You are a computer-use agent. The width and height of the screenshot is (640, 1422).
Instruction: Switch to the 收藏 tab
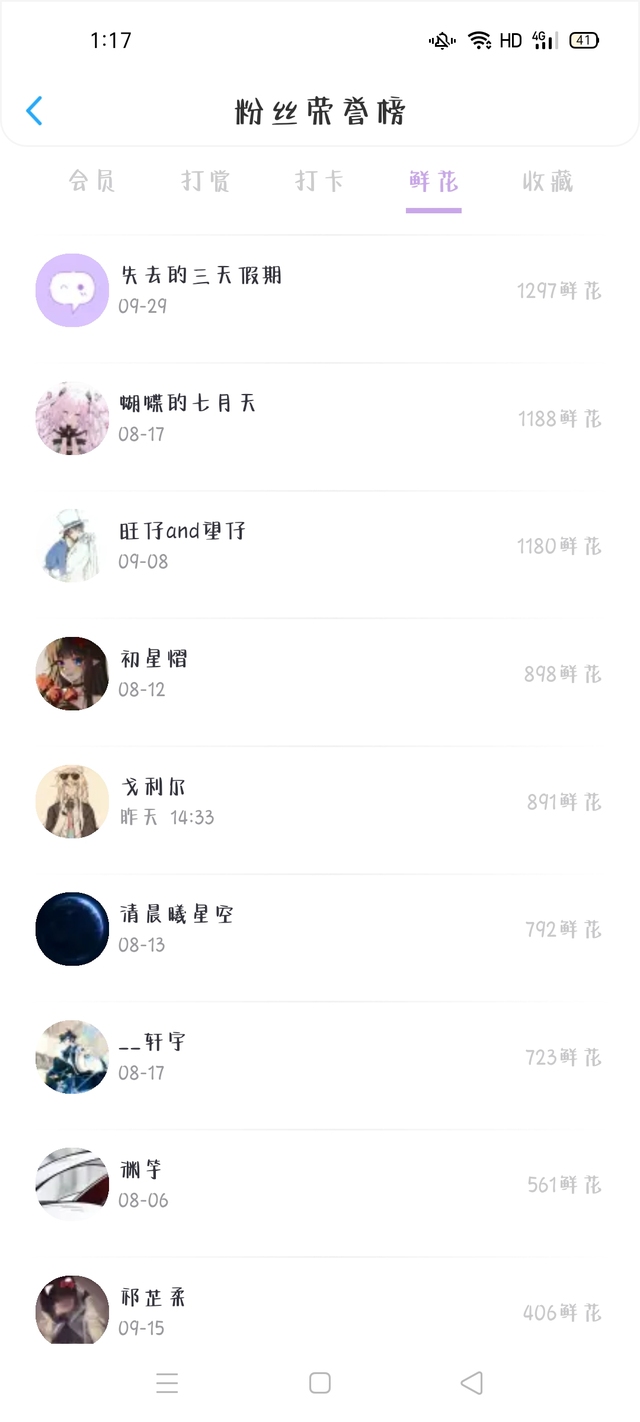tap(548, 181)
